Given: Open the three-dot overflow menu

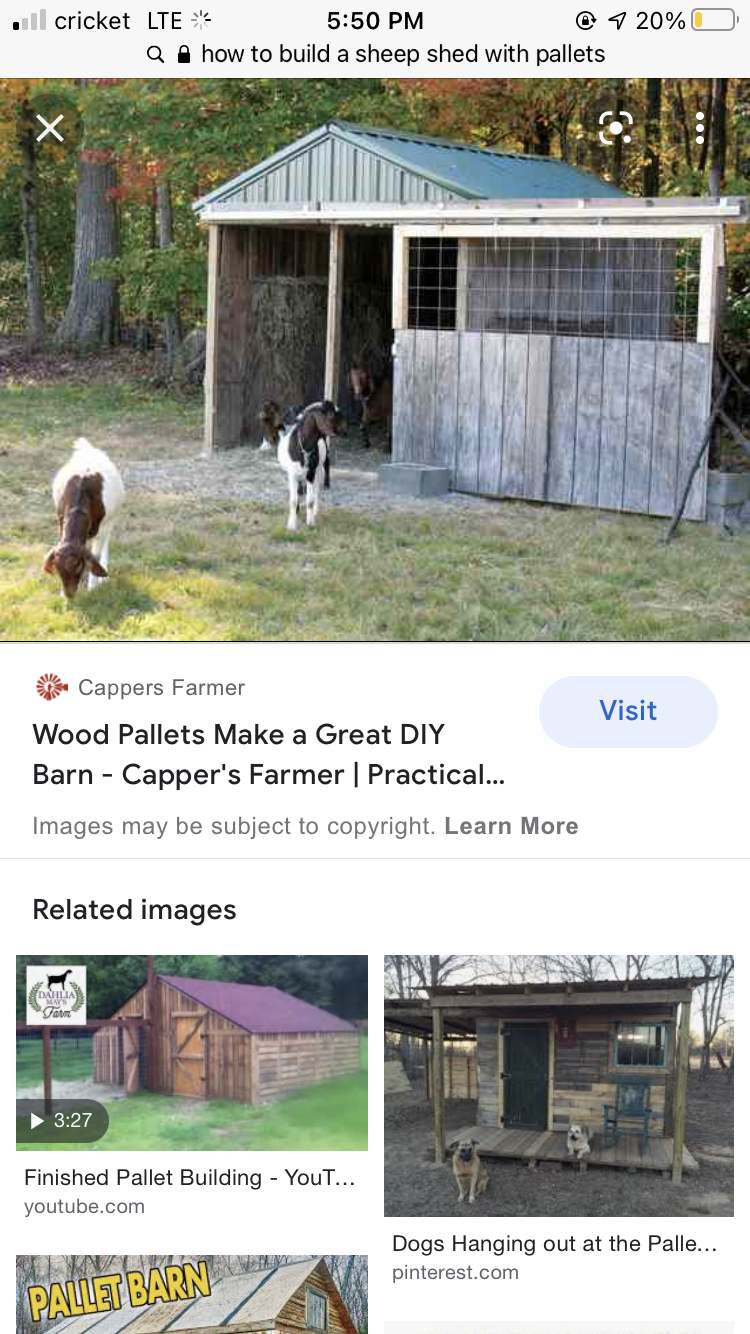Looking at the screenshot, I should tap(700, 128).
